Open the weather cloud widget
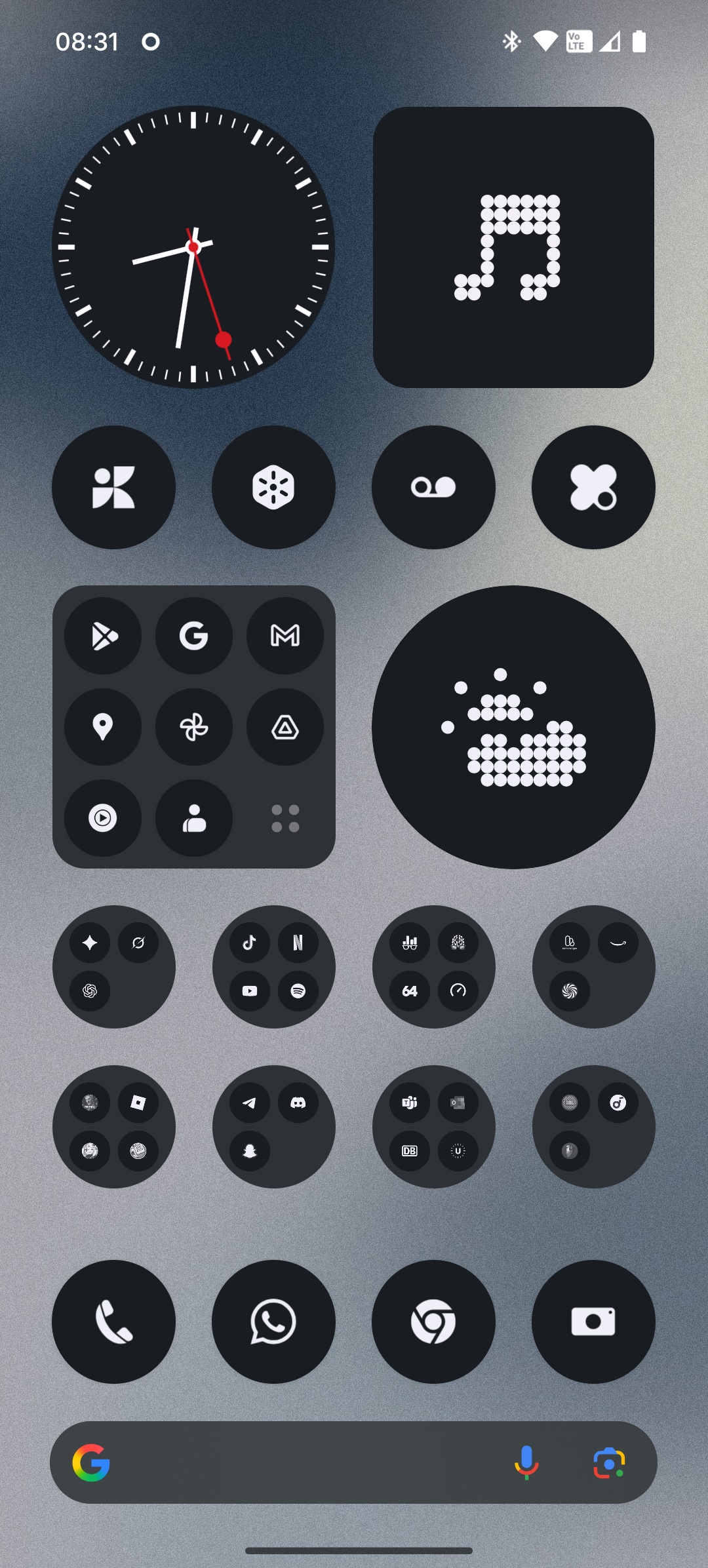Image resolution: width=708 pixels, height=1568 pixels. click(x=513, y=727)
